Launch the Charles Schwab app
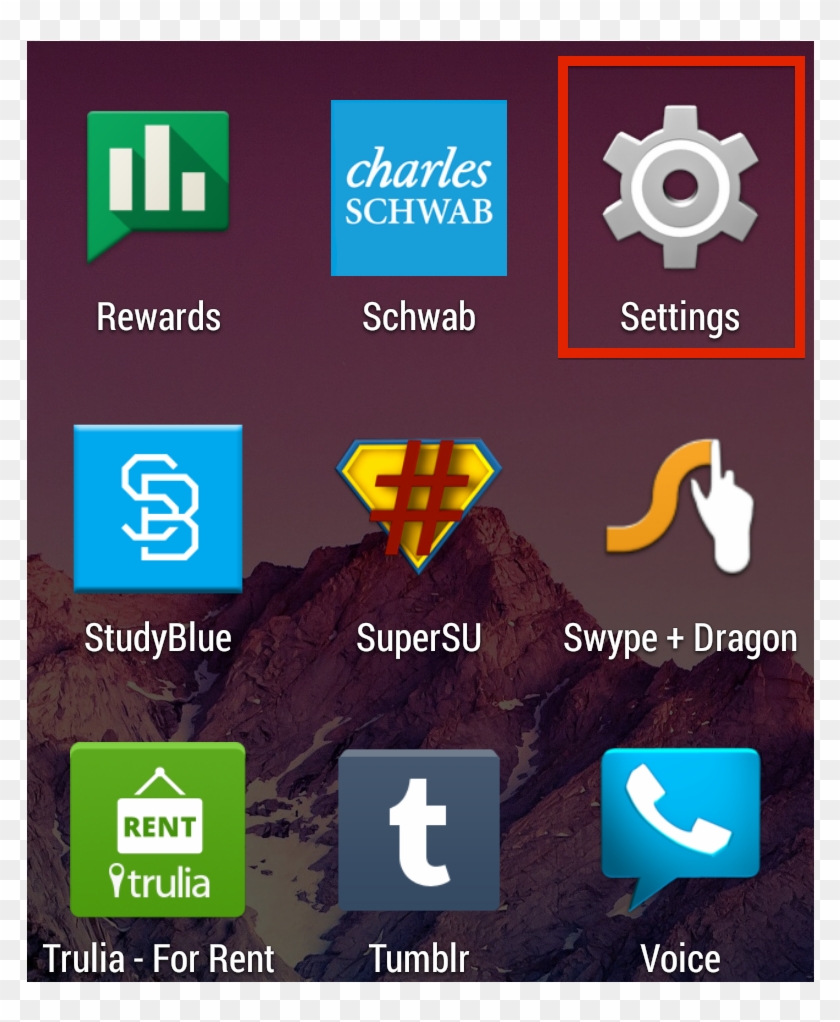The width and height of the screenshot is (840, 1022). [418, 188]
